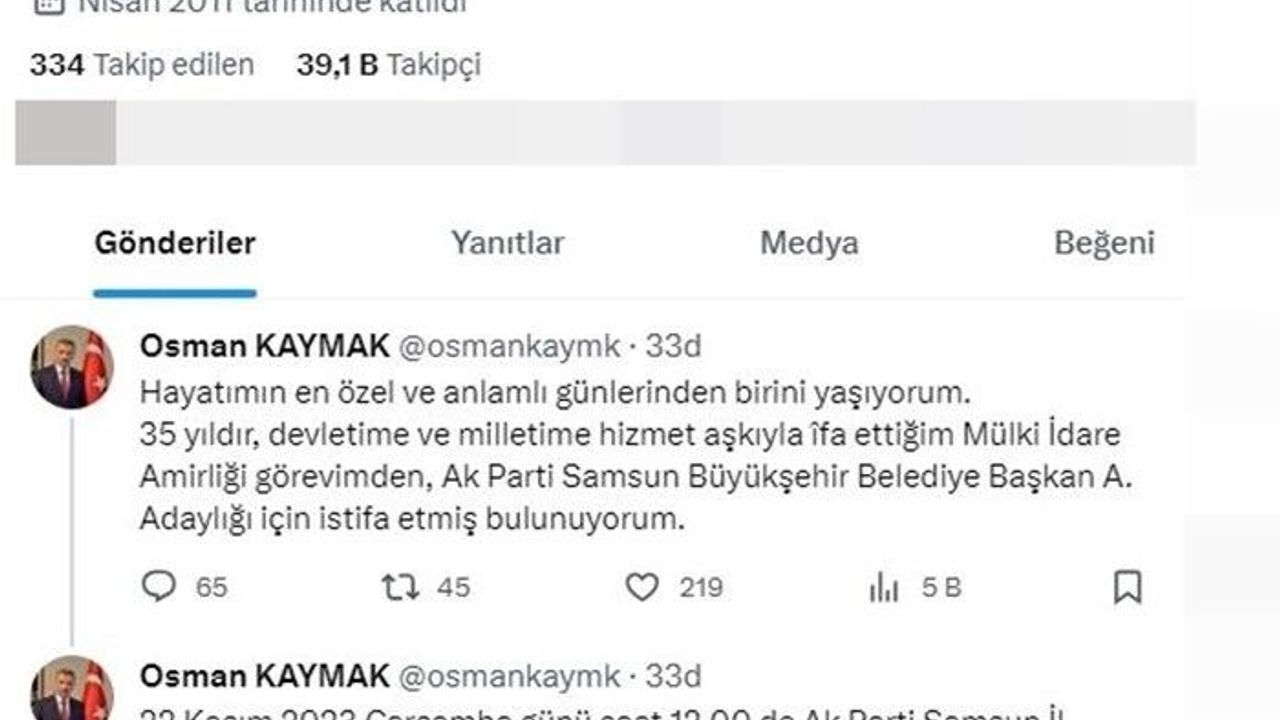View the 334 Takip edilen list
The height and width of the screenshot is (720, 1280).
tap(142, 65)
